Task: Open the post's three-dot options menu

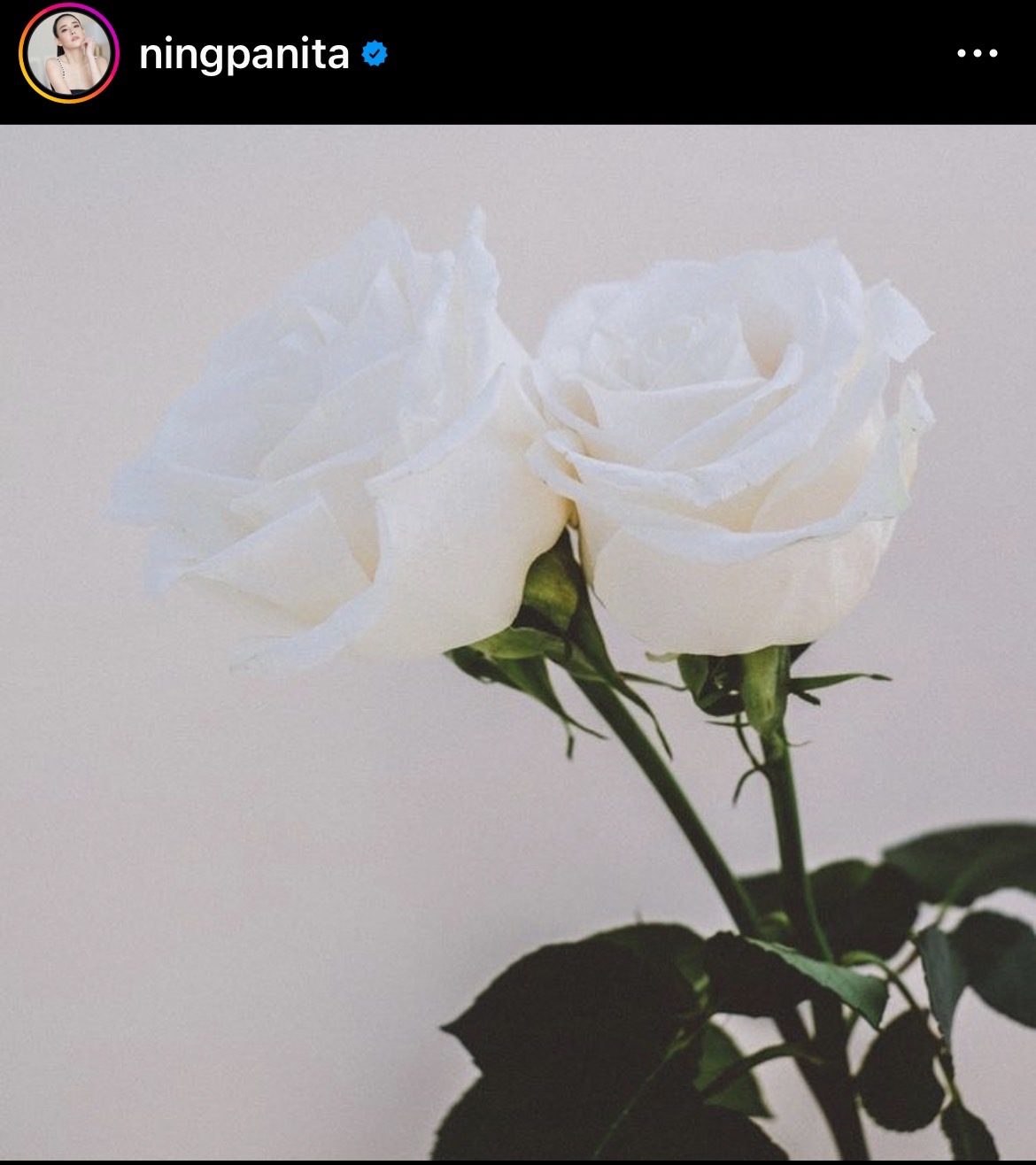Action: pyautogui.click(x=977, y=54)
